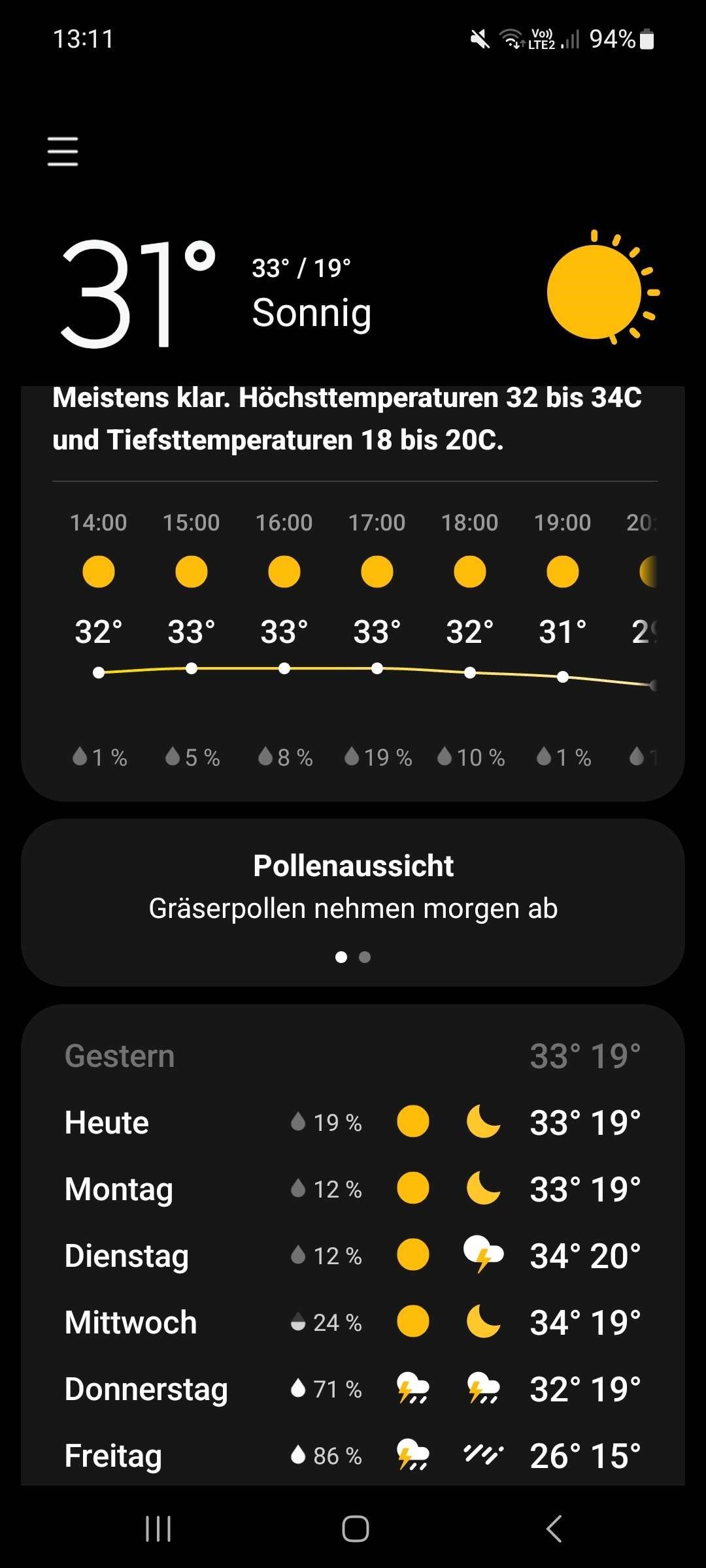Open the Freitag forecast row
706x1568 pixels.
pos(353,1456)
